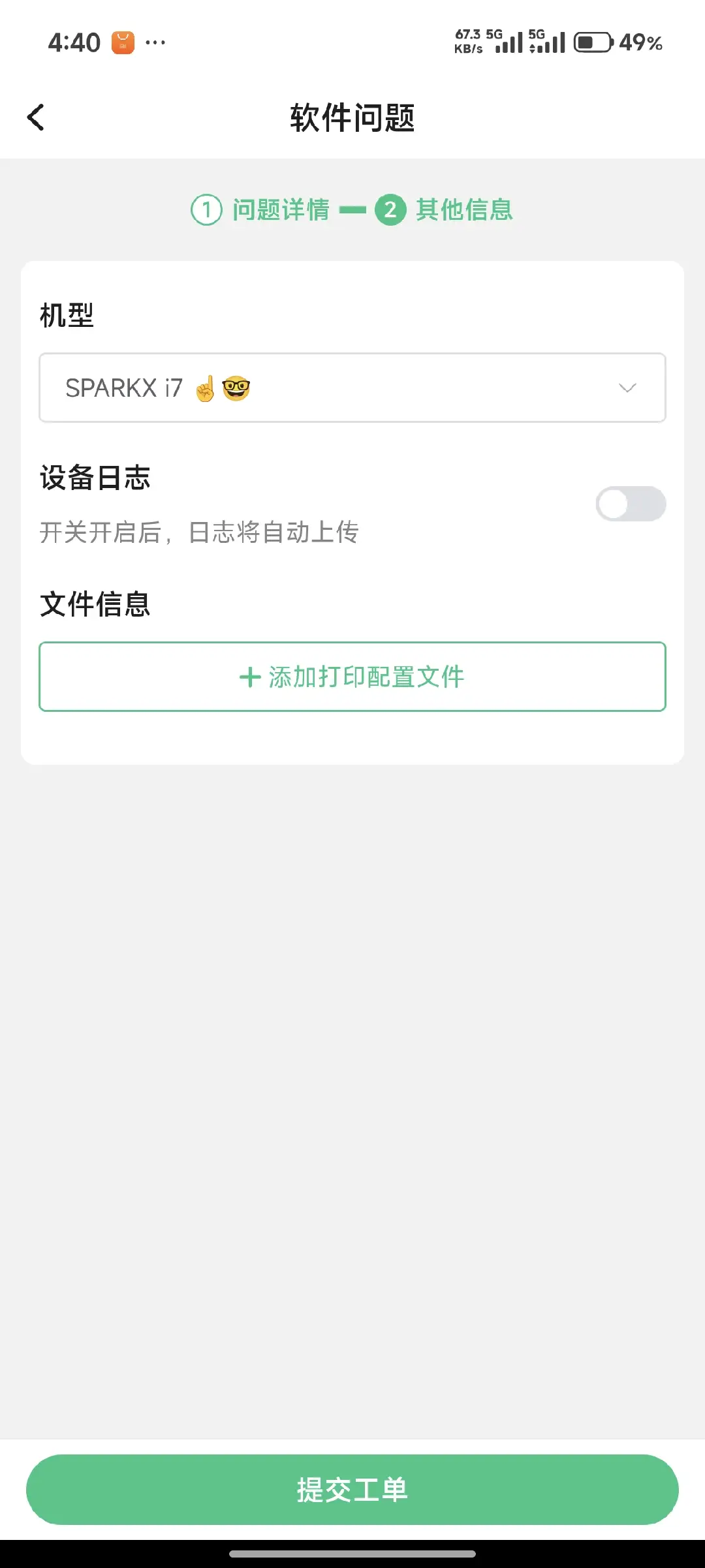Image resolution: width=705 pixels, height=1568 pixels.
Task: Go back from 软件问题 page
Action: (36, 117)
